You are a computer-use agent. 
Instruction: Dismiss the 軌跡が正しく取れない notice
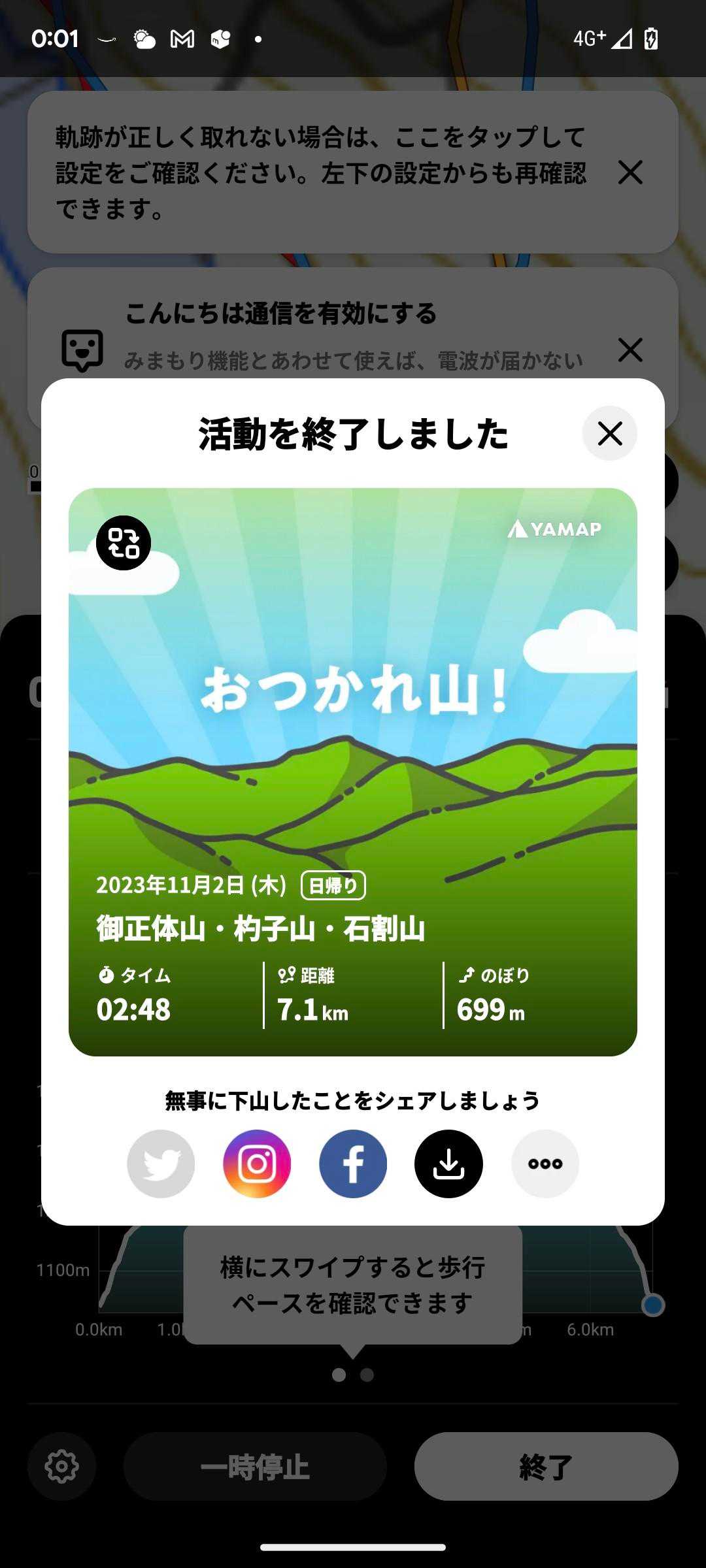click(630, 172)
